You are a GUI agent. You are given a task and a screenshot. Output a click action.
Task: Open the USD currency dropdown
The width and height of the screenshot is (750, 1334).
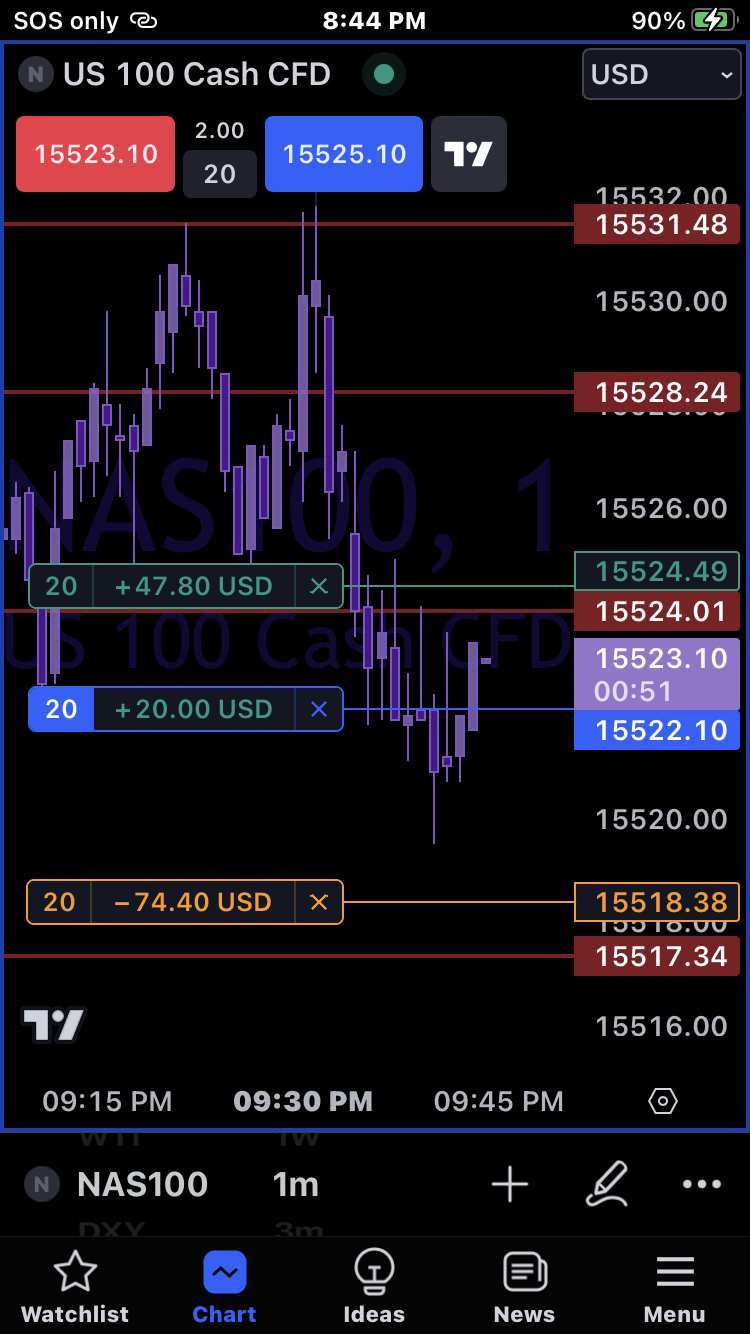coord(662,75)
